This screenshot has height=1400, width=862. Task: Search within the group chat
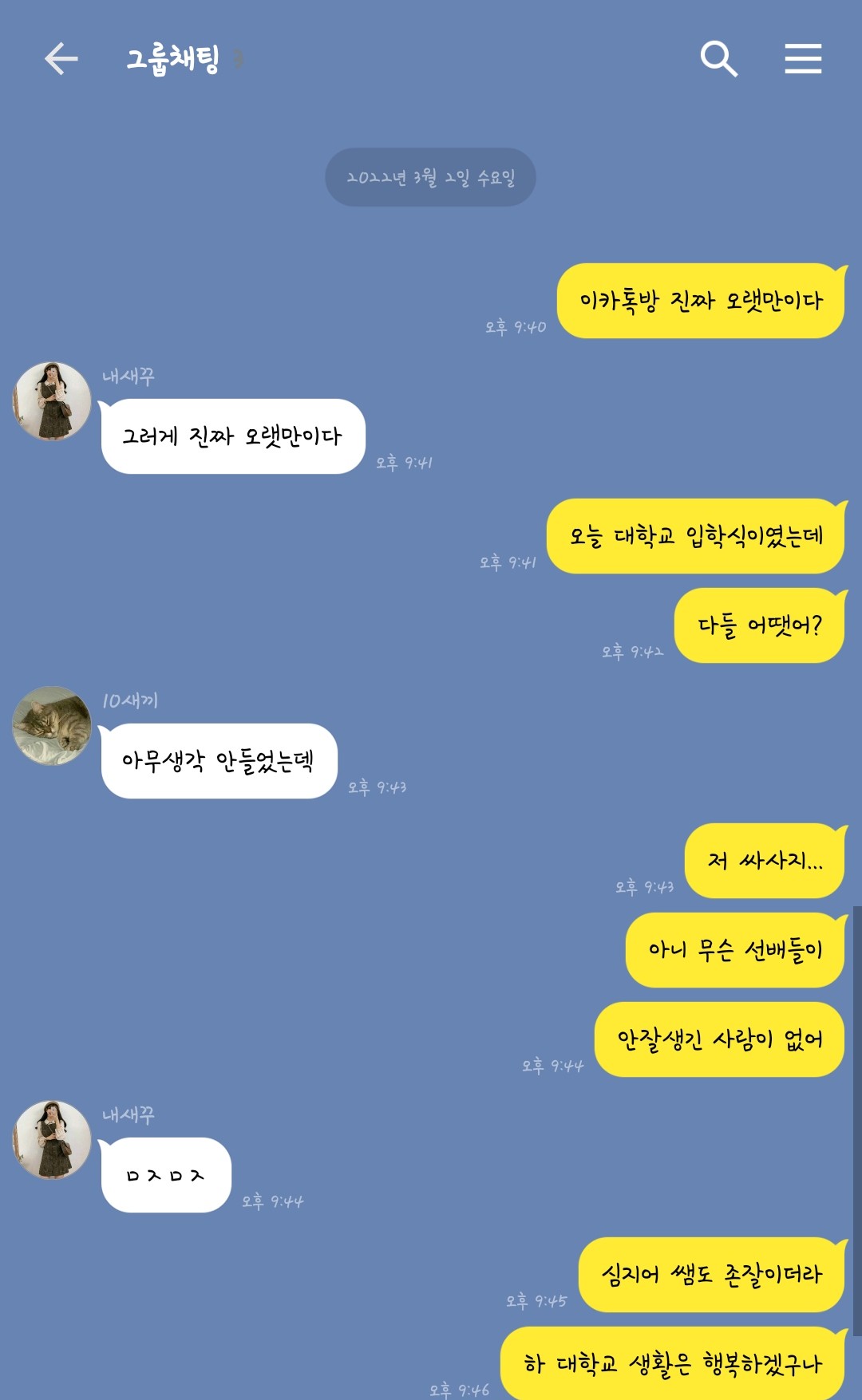pyautogui.click(x=718, y=59)
